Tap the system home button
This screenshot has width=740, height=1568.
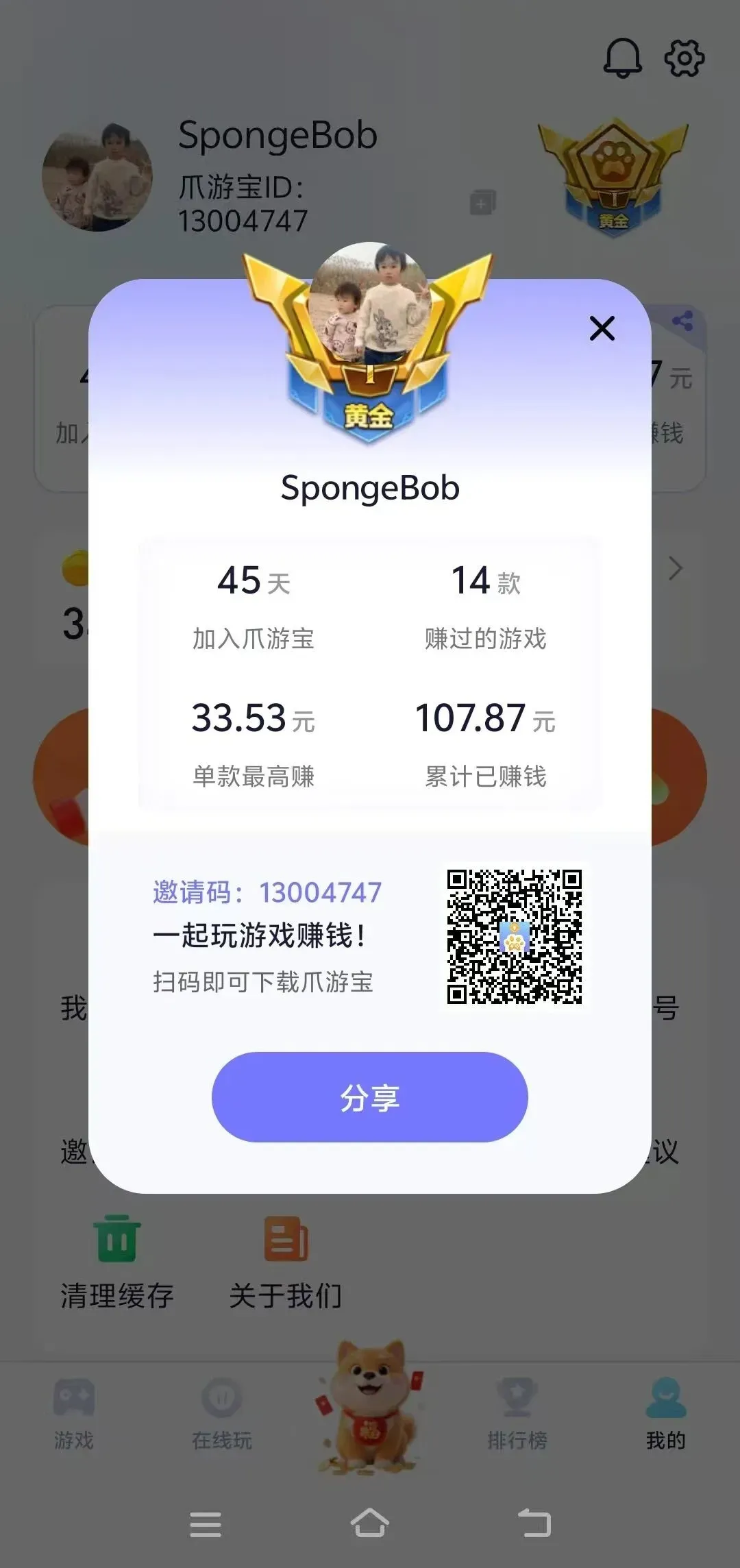point(370,1523)
